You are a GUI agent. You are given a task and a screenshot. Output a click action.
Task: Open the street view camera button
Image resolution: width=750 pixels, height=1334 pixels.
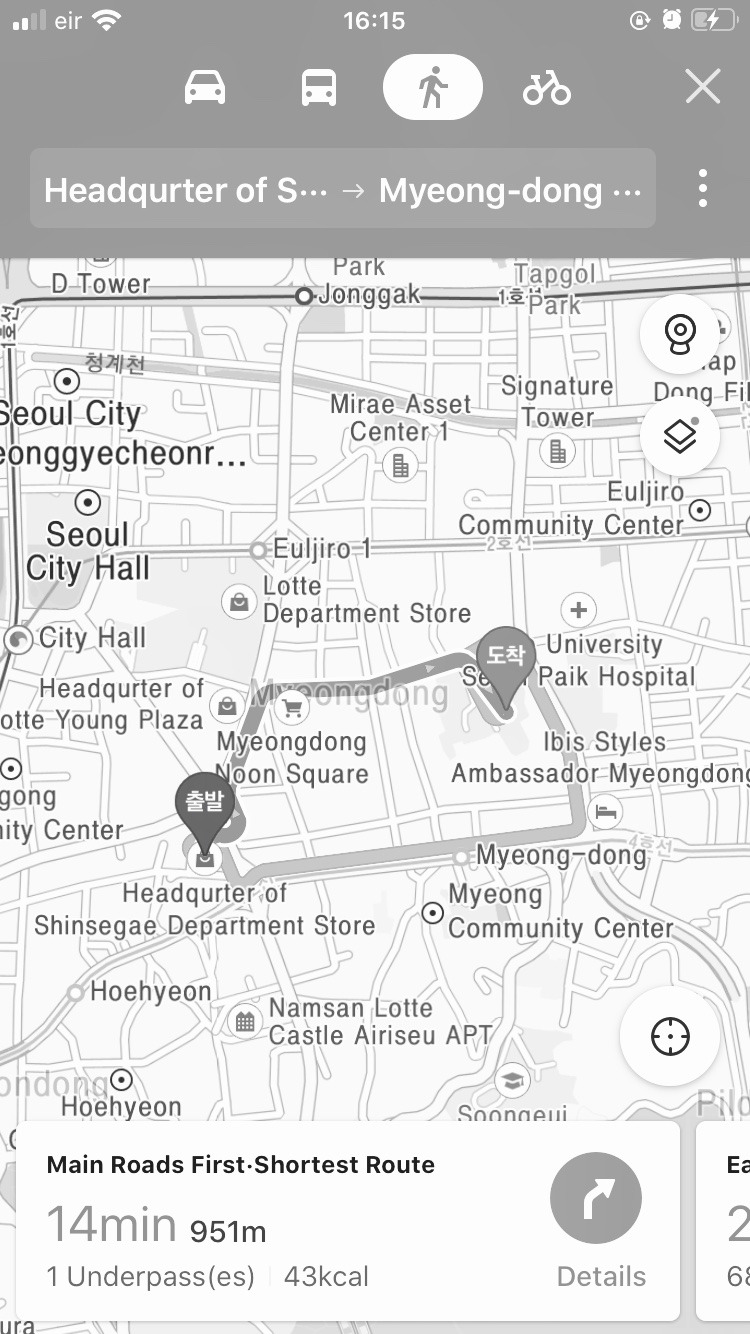(680, 333)
